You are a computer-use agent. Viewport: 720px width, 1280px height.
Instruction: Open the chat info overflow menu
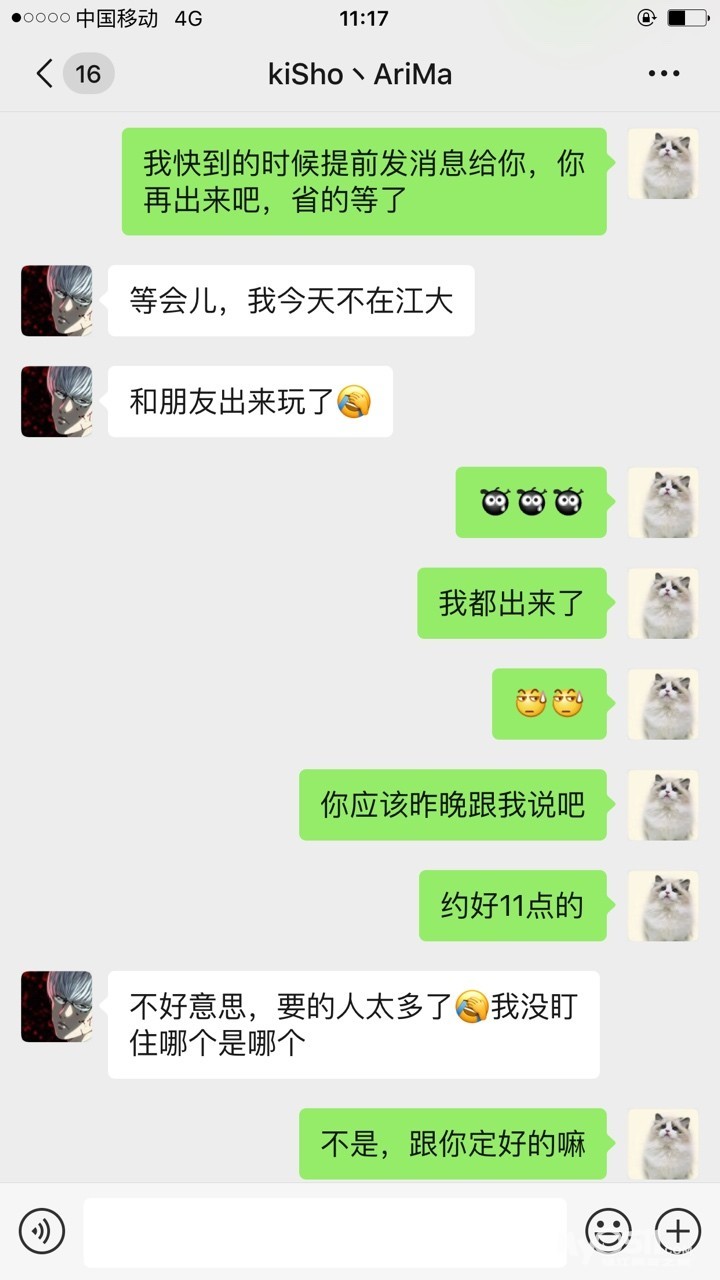point(664,74)
